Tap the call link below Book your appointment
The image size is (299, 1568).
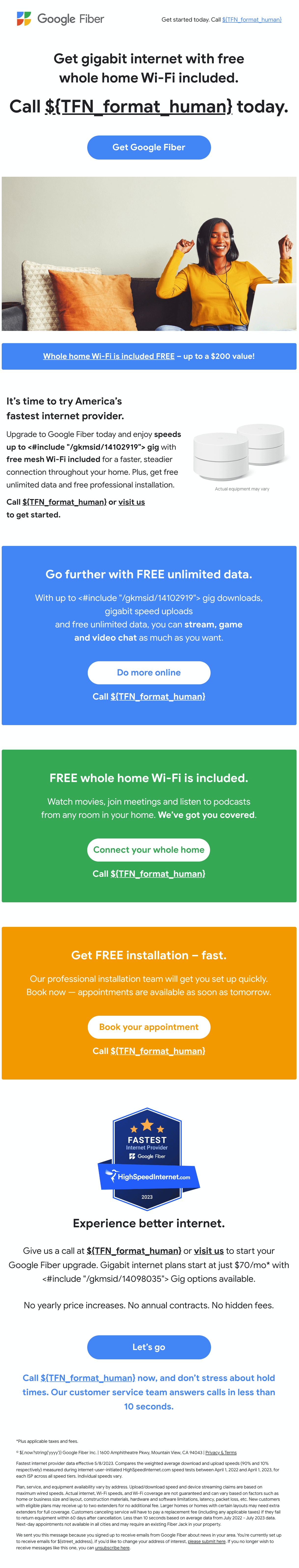coord(158,1051)
